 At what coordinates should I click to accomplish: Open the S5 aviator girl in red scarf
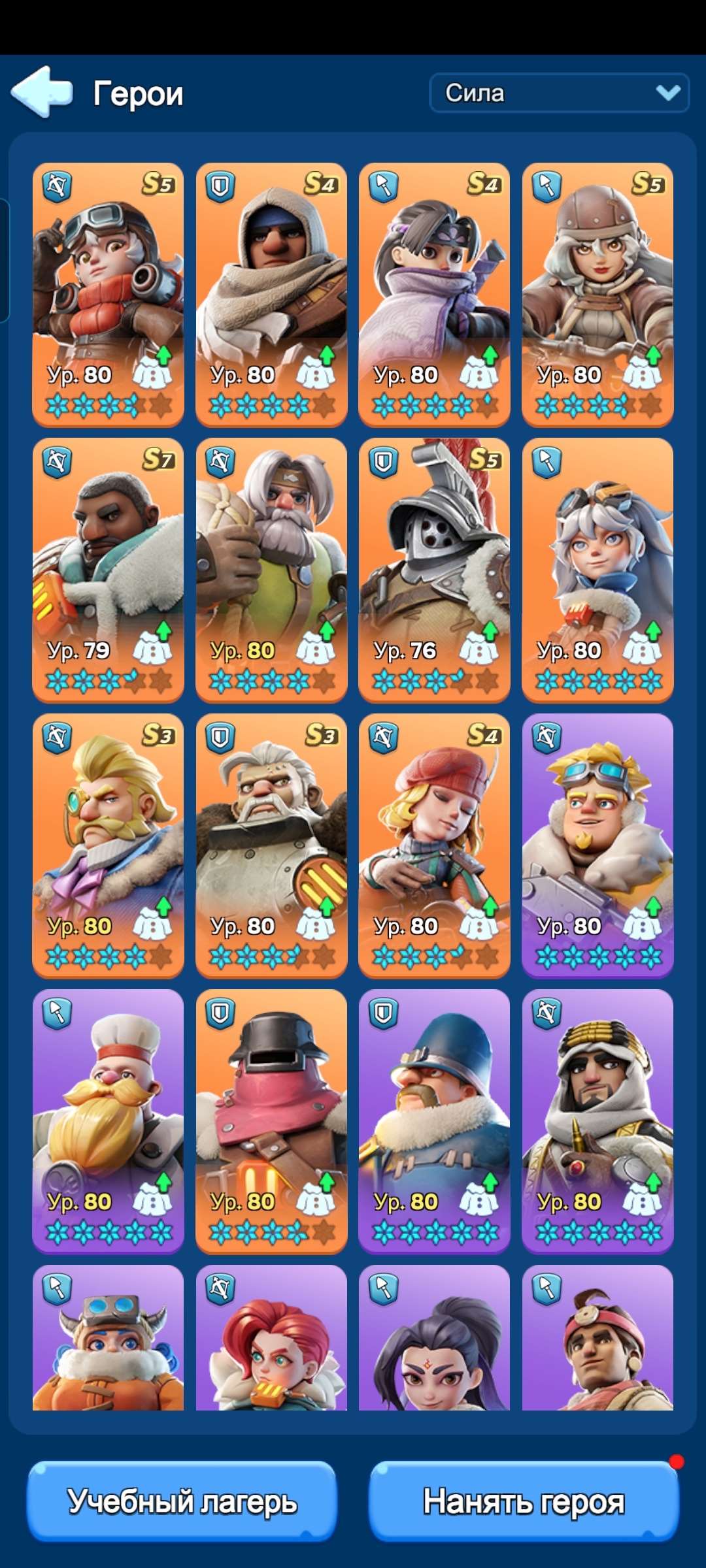pyautogui.click(x=108, y=293)
